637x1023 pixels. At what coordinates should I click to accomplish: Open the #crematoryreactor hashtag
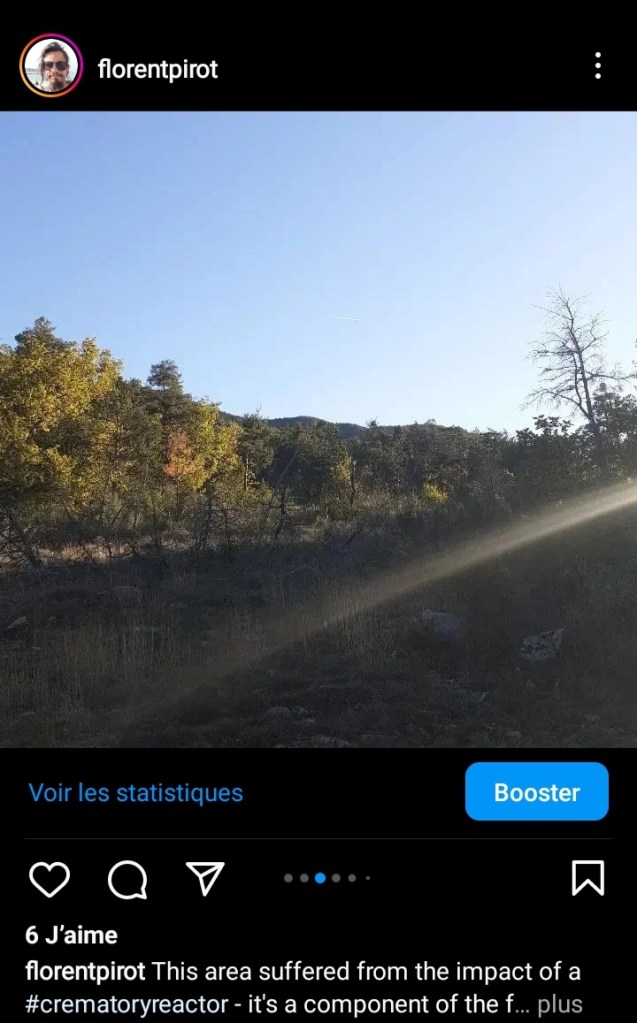click(x=127, y=1004)
